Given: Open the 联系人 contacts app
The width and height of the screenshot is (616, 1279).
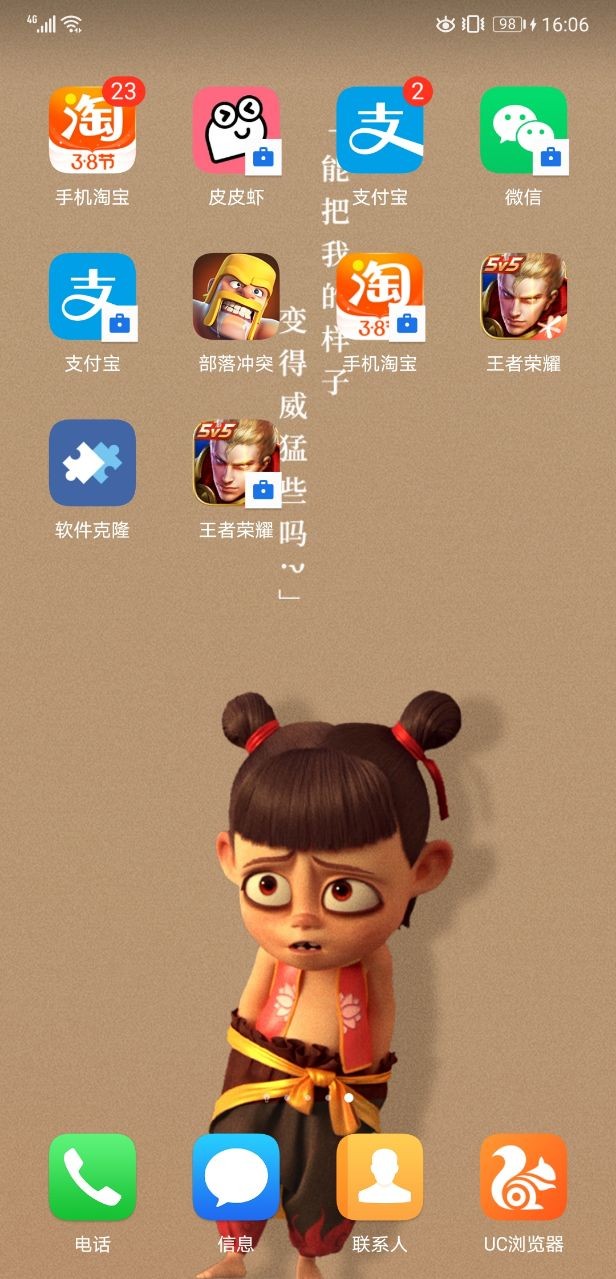Looking at the screenshot, I should coord(379,1177).
